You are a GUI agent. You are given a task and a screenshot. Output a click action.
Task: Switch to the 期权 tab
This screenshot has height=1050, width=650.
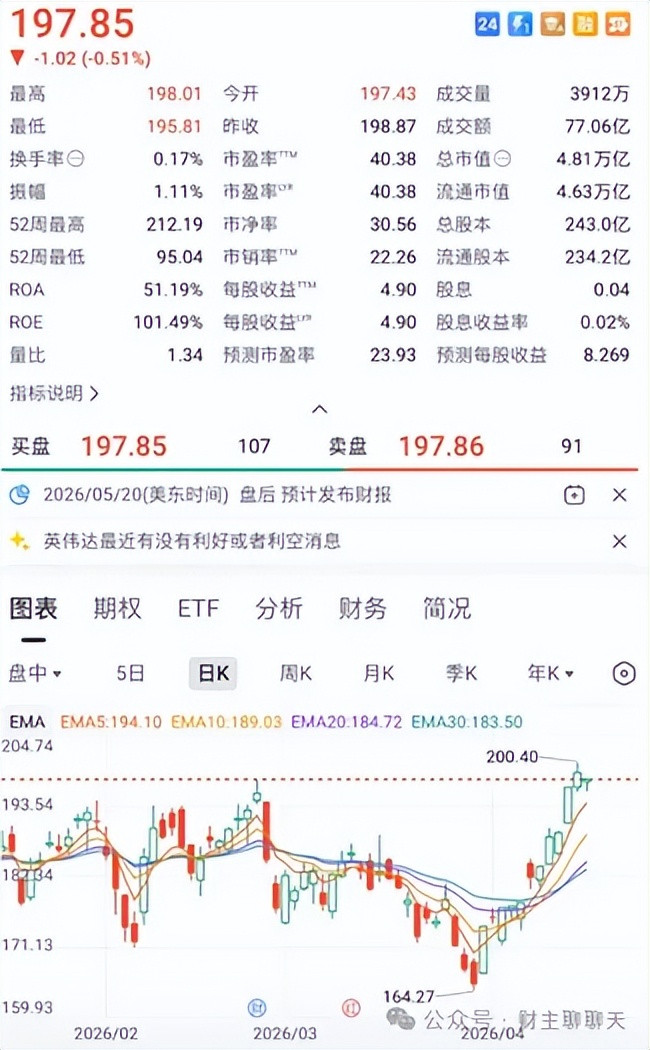117,608
